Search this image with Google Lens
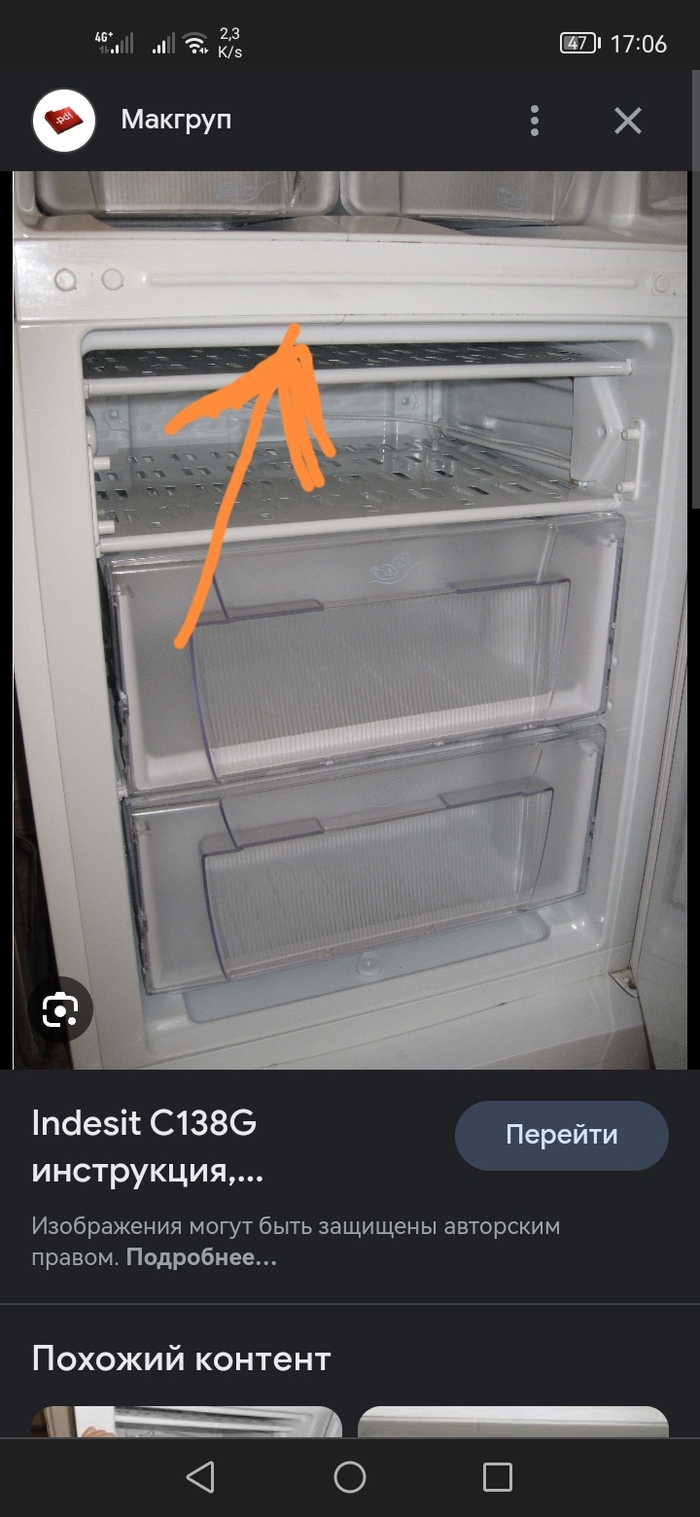The image size is (700, 1517). point(60,1010)
